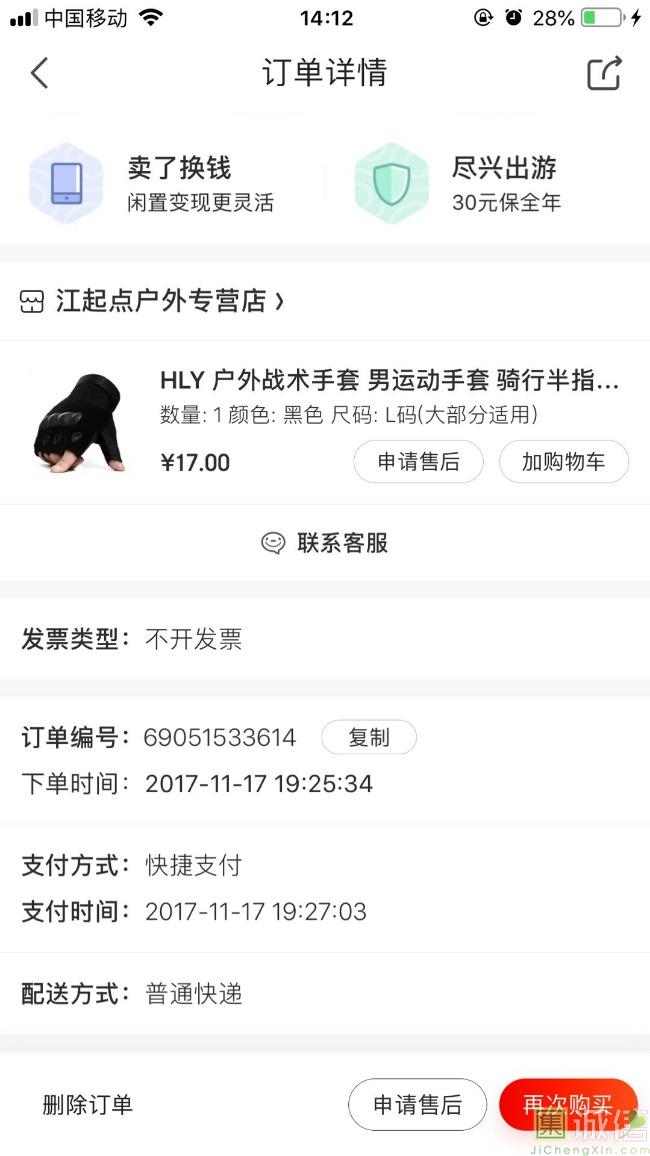Screen dimensions: 650x1156
Task: Share this order via top-right icon
Action: [604, 73]
